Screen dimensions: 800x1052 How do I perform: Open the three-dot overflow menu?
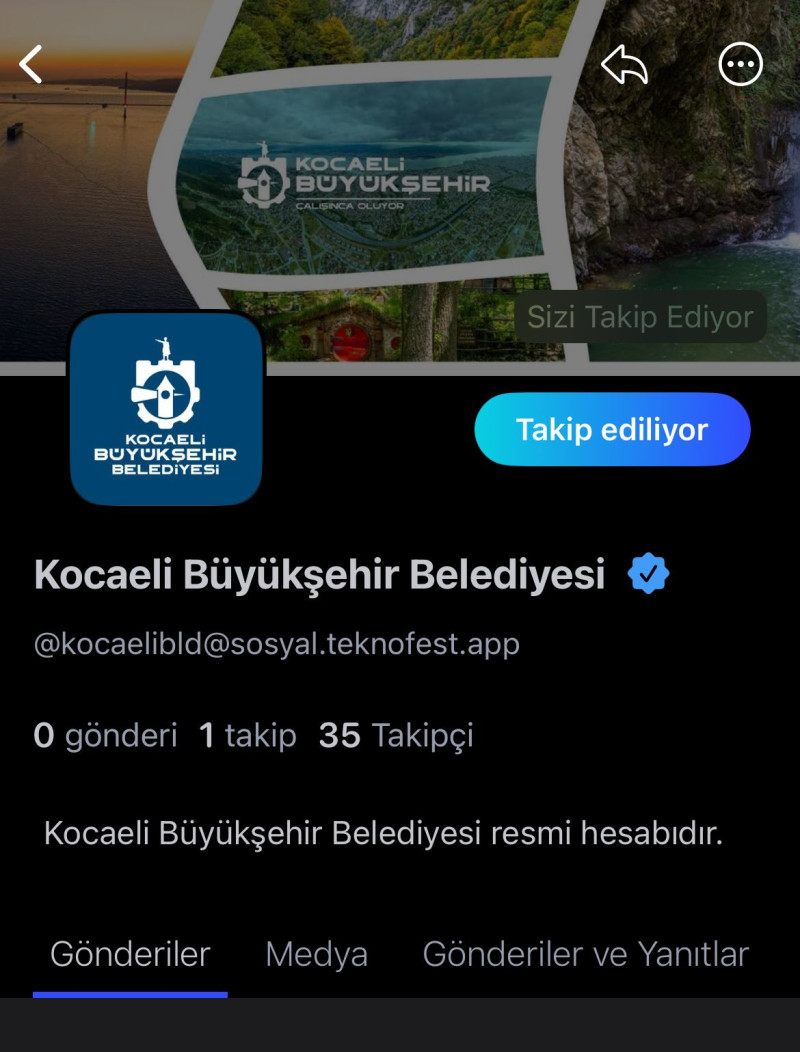pos(740,66)
